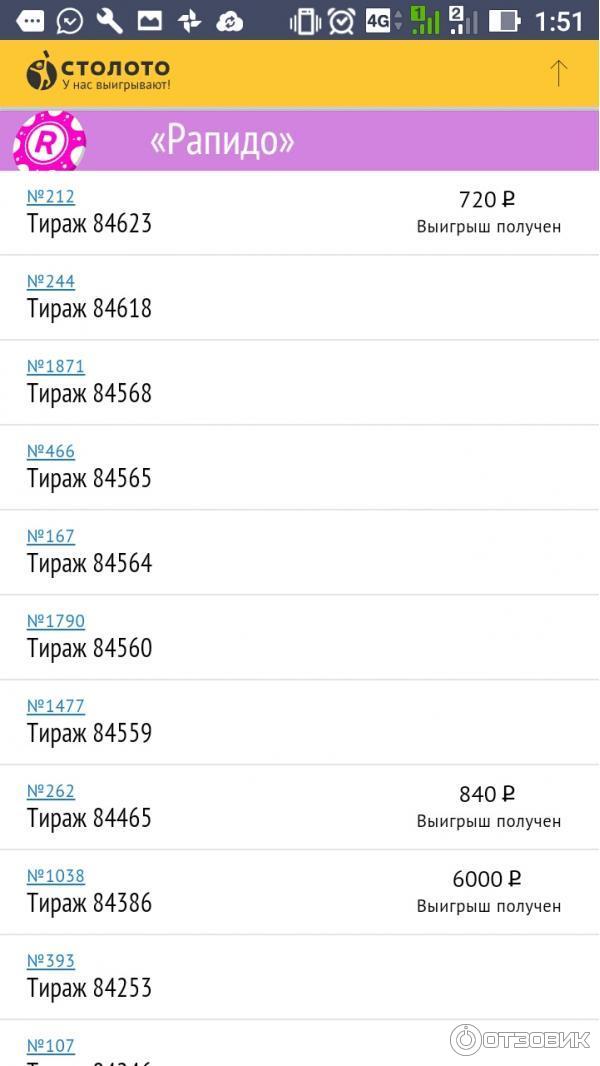Open ticket link №262
Screen dimensions: 600x1066
(51, 791)
